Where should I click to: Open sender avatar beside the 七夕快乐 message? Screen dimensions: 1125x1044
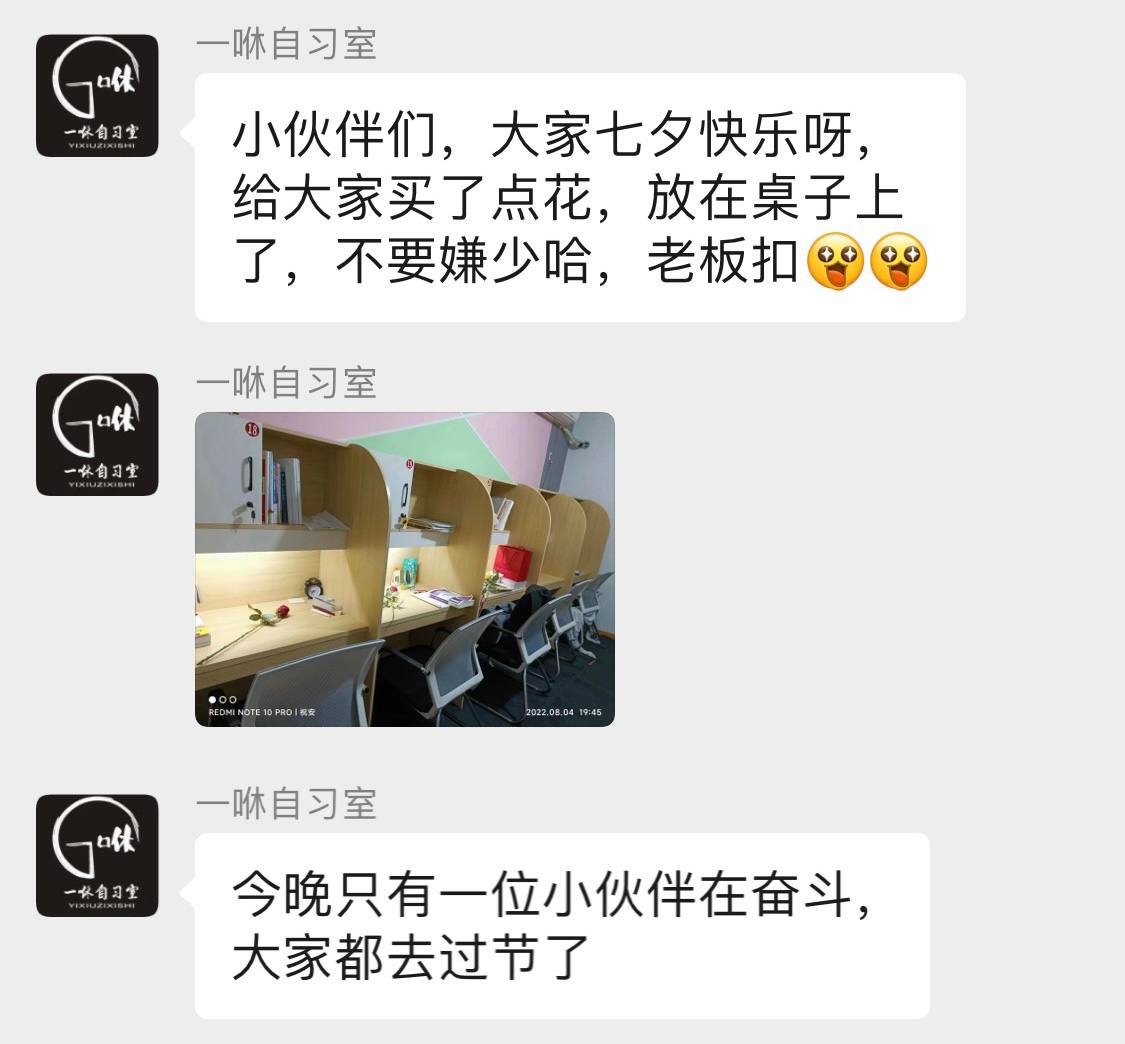tap(97, 96)
